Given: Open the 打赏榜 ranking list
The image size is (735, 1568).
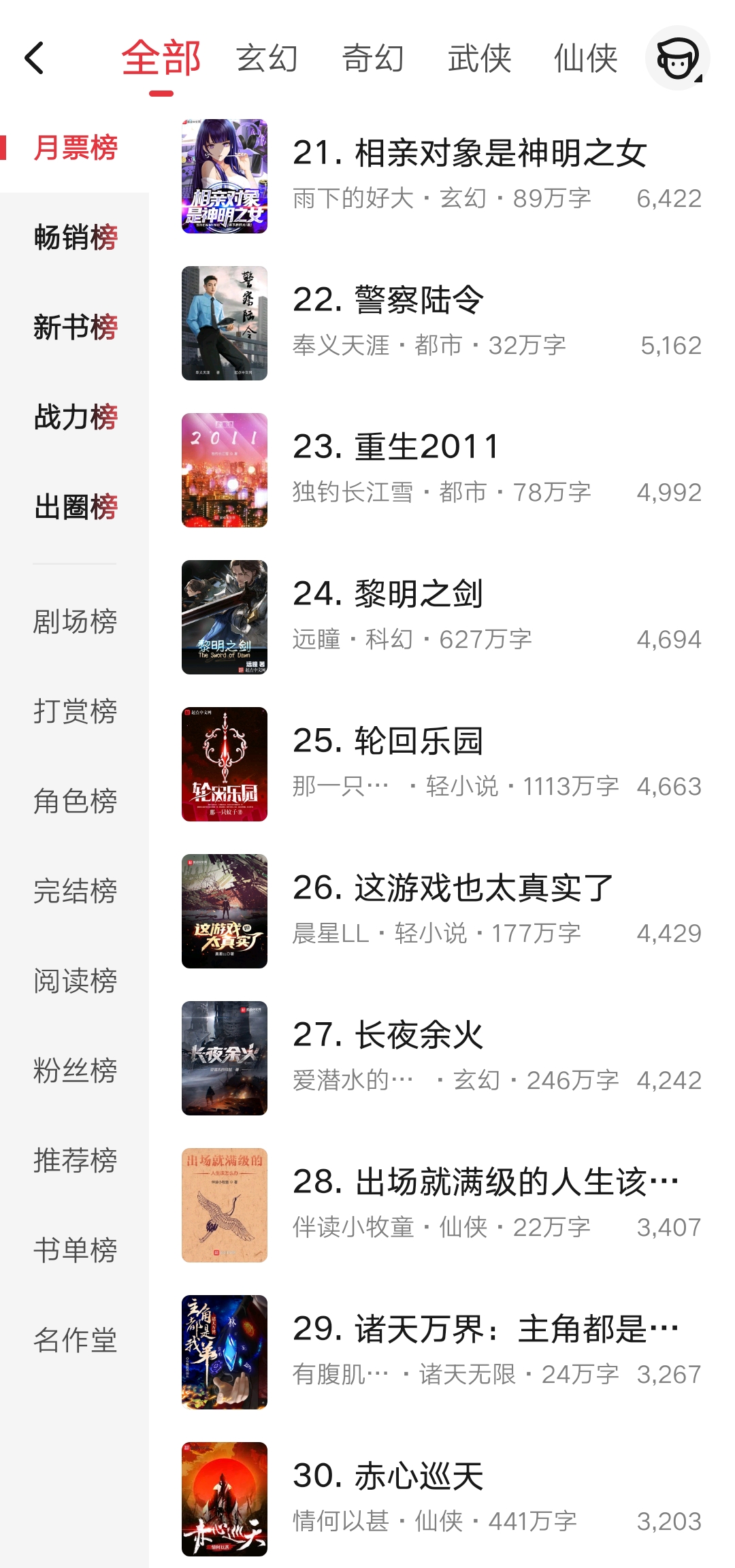Looking at the screenshot, I should (x=75, y=710).
